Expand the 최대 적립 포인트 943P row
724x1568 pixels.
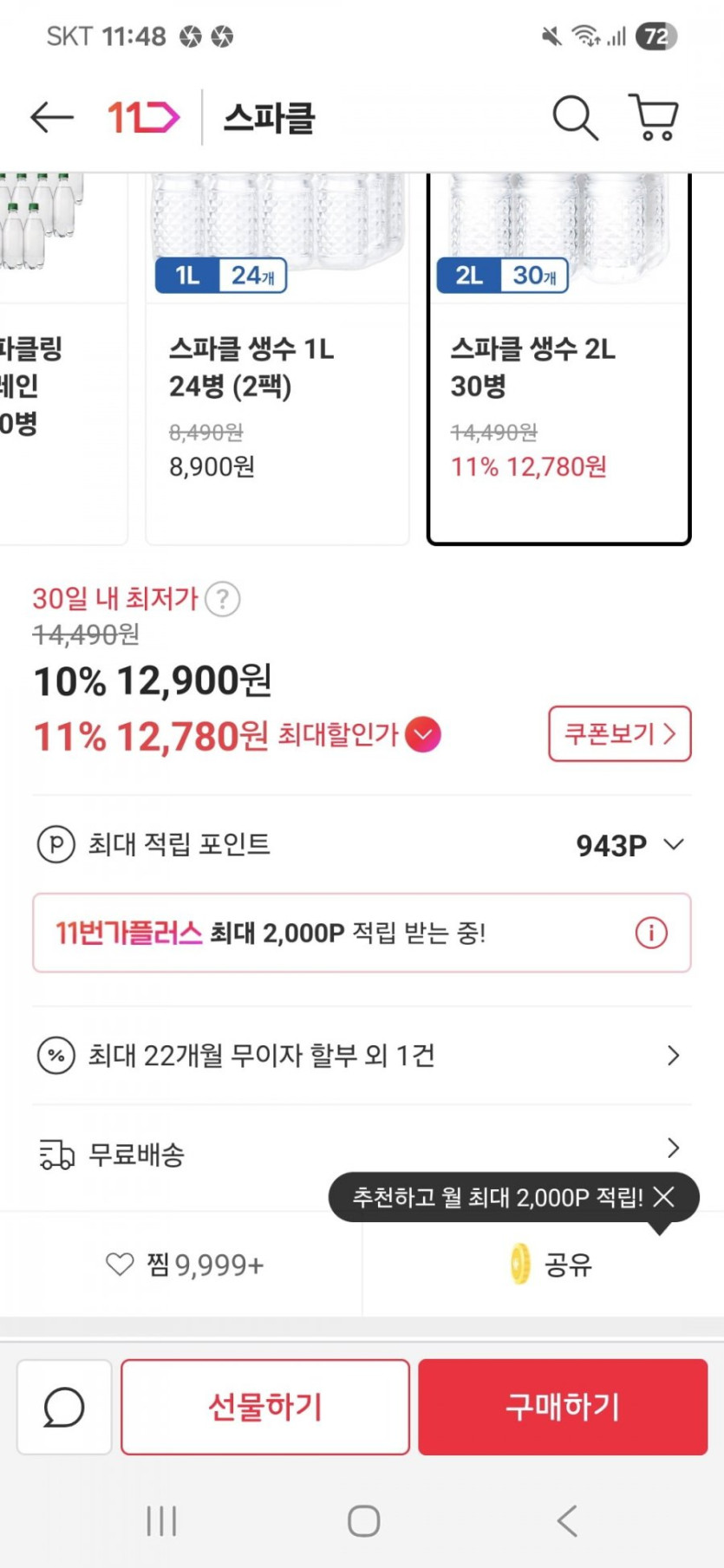673,844
